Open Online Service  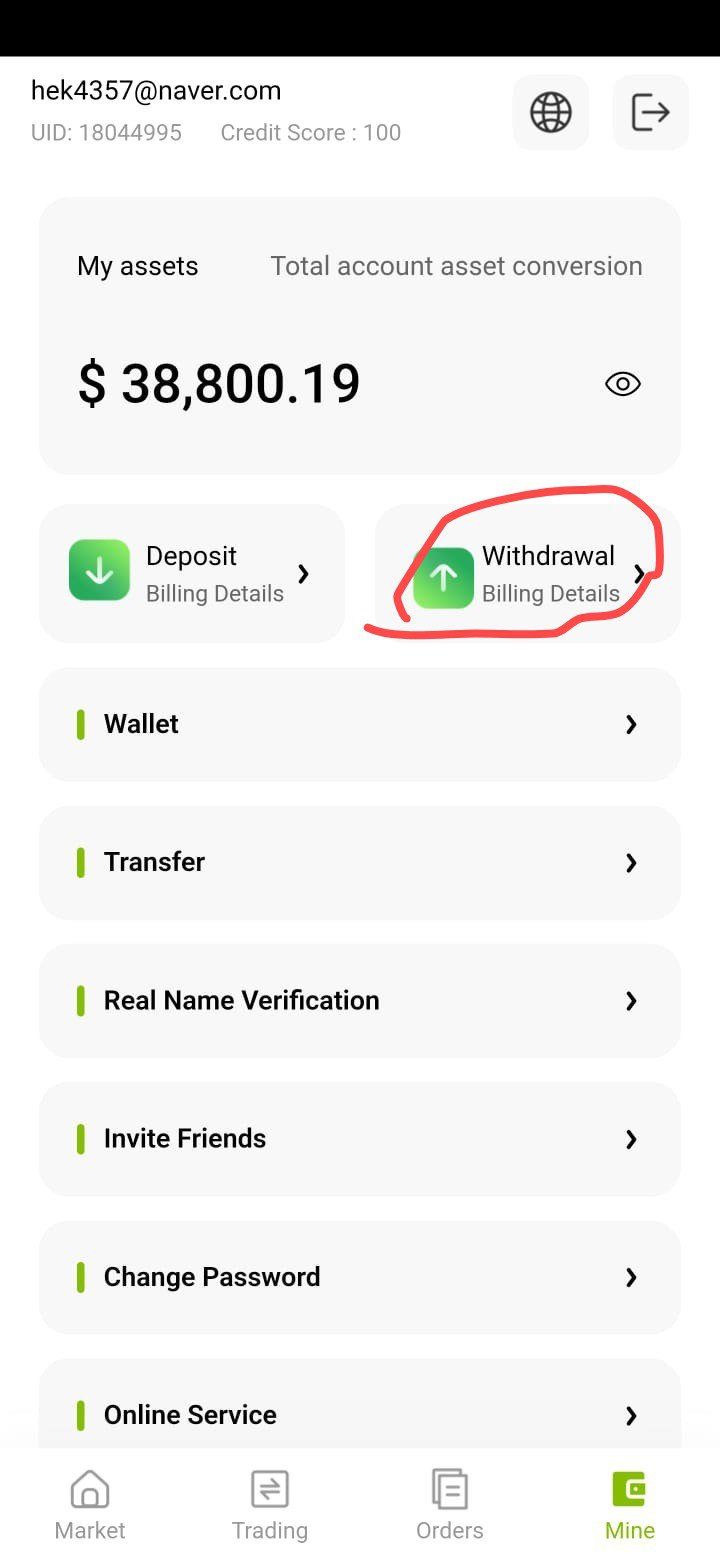(360, 1410)
